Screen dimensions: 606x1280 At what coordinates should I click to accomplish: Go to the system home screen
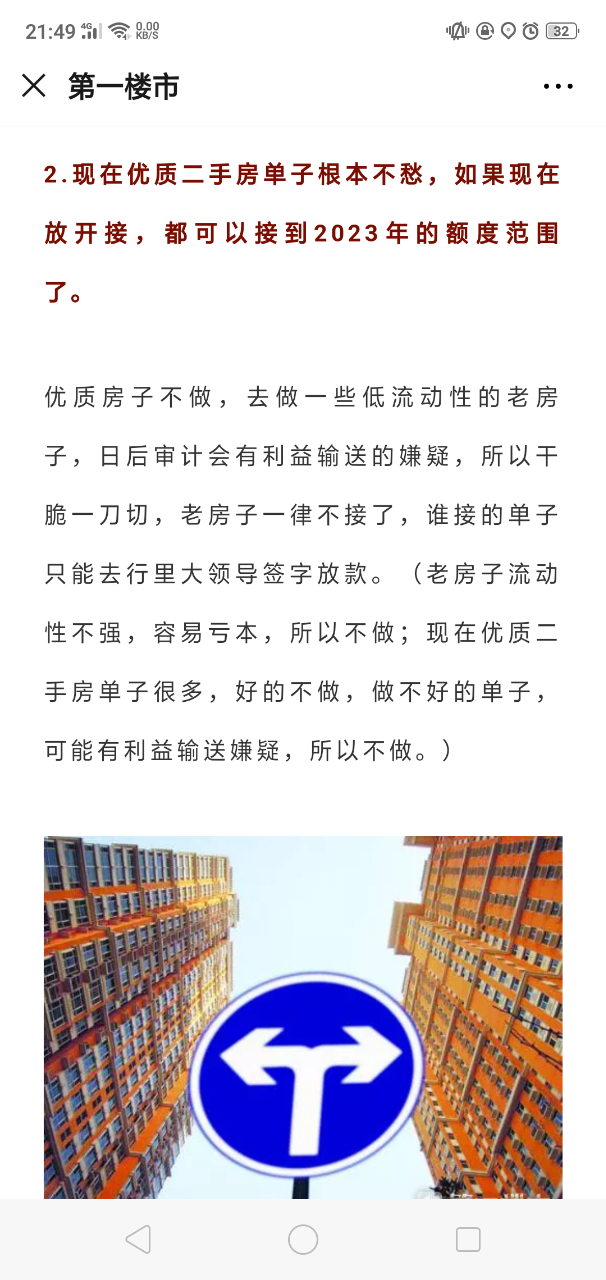coord(303,1240)
